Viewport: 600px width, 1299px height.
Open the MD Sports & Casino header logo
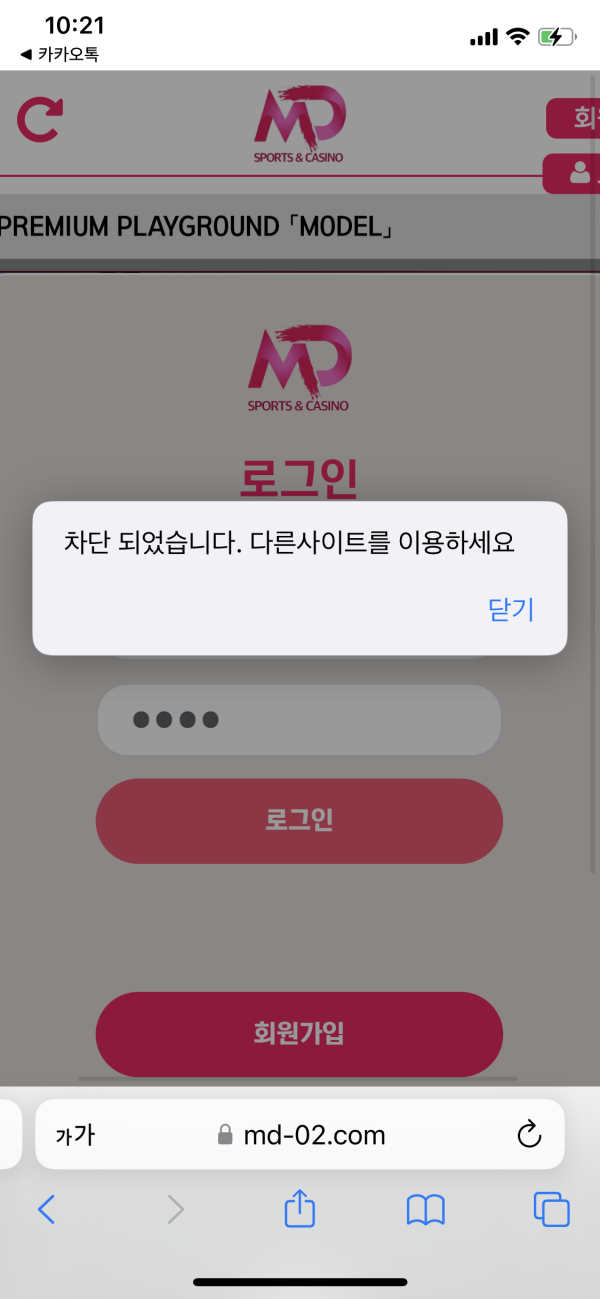299,125
